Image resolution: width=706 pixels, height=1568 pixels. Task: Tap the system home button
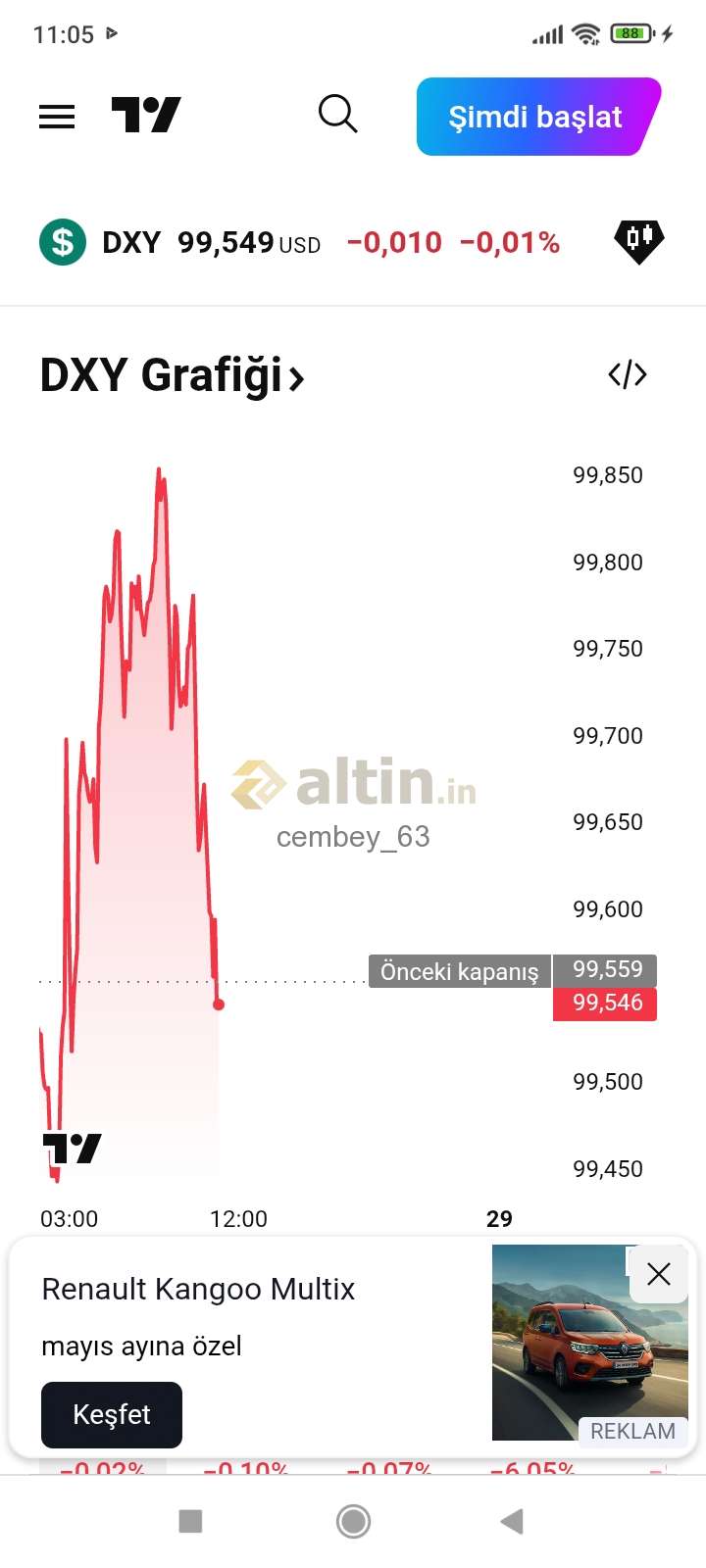coord(353,1521)
